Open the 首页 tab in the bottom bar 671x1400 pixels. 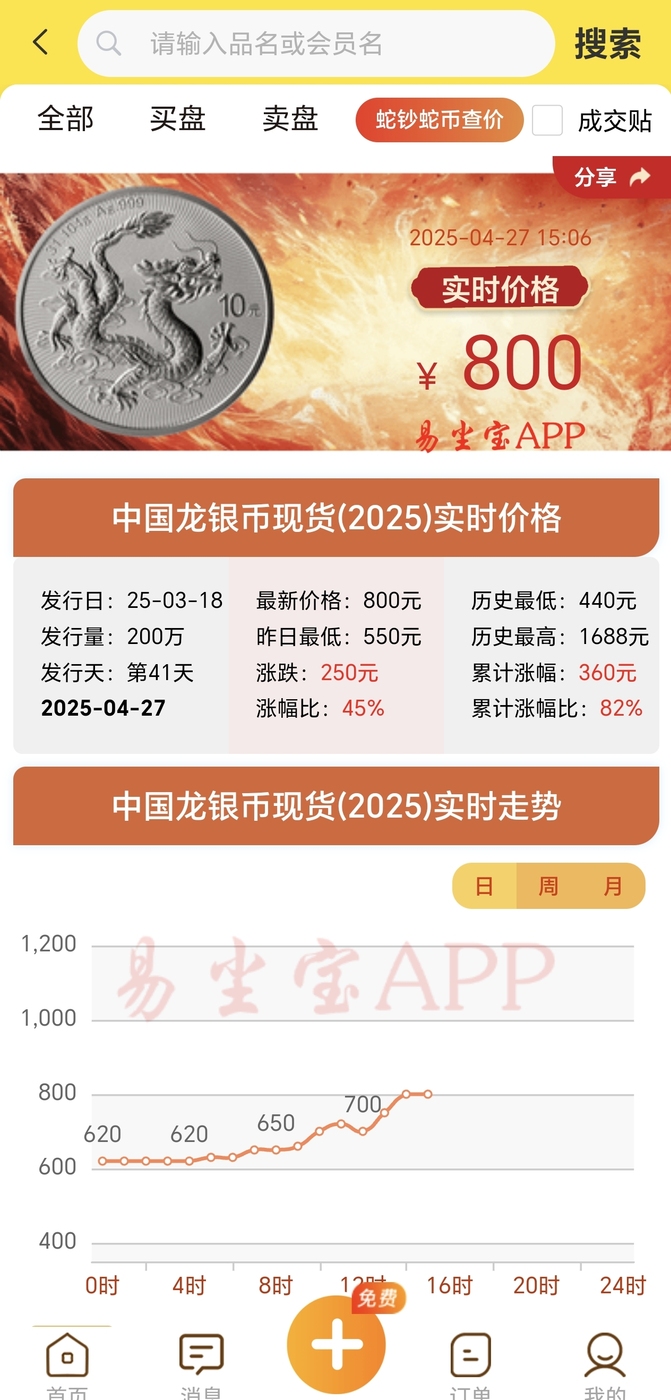pos(67,1365)
